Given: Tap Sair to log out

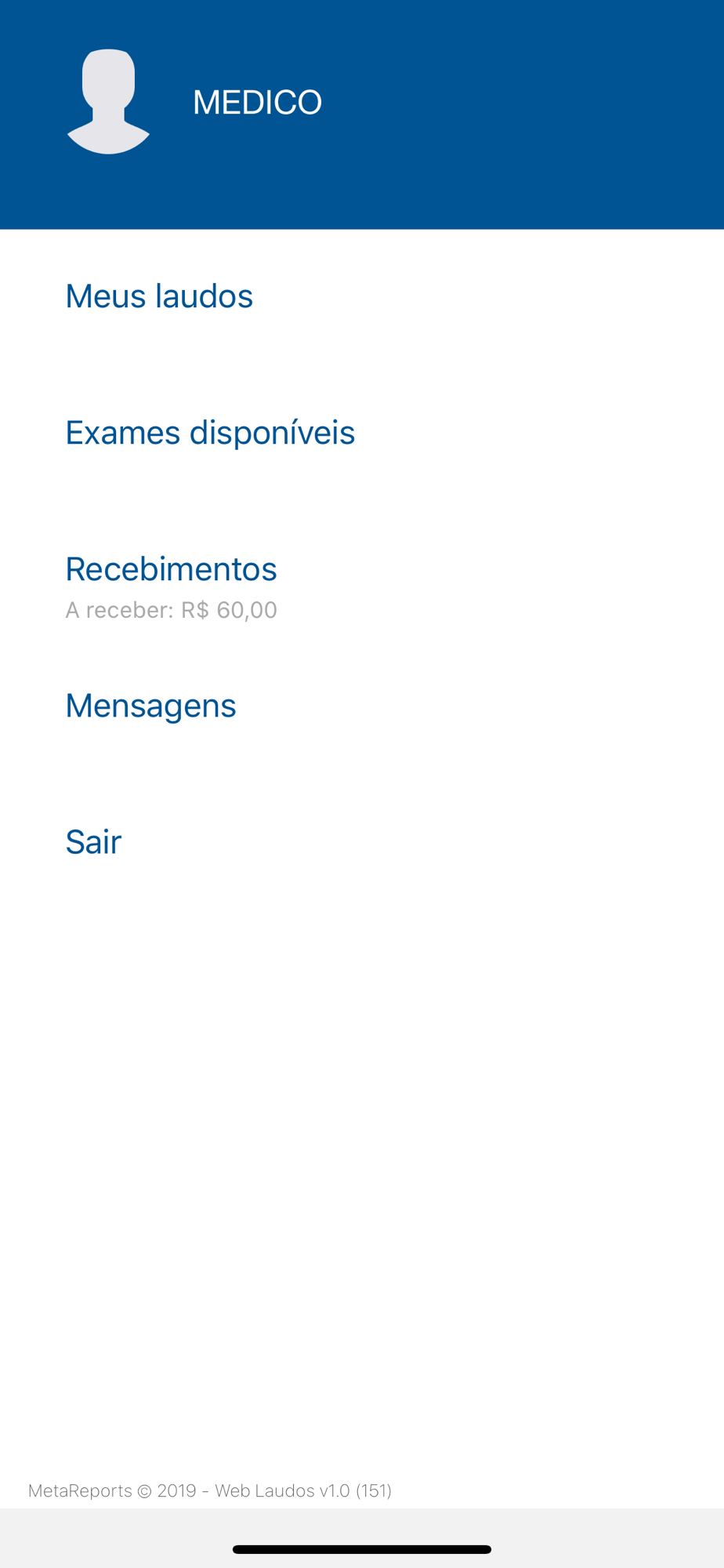Looking at the screenshot, I should point(362,843).
